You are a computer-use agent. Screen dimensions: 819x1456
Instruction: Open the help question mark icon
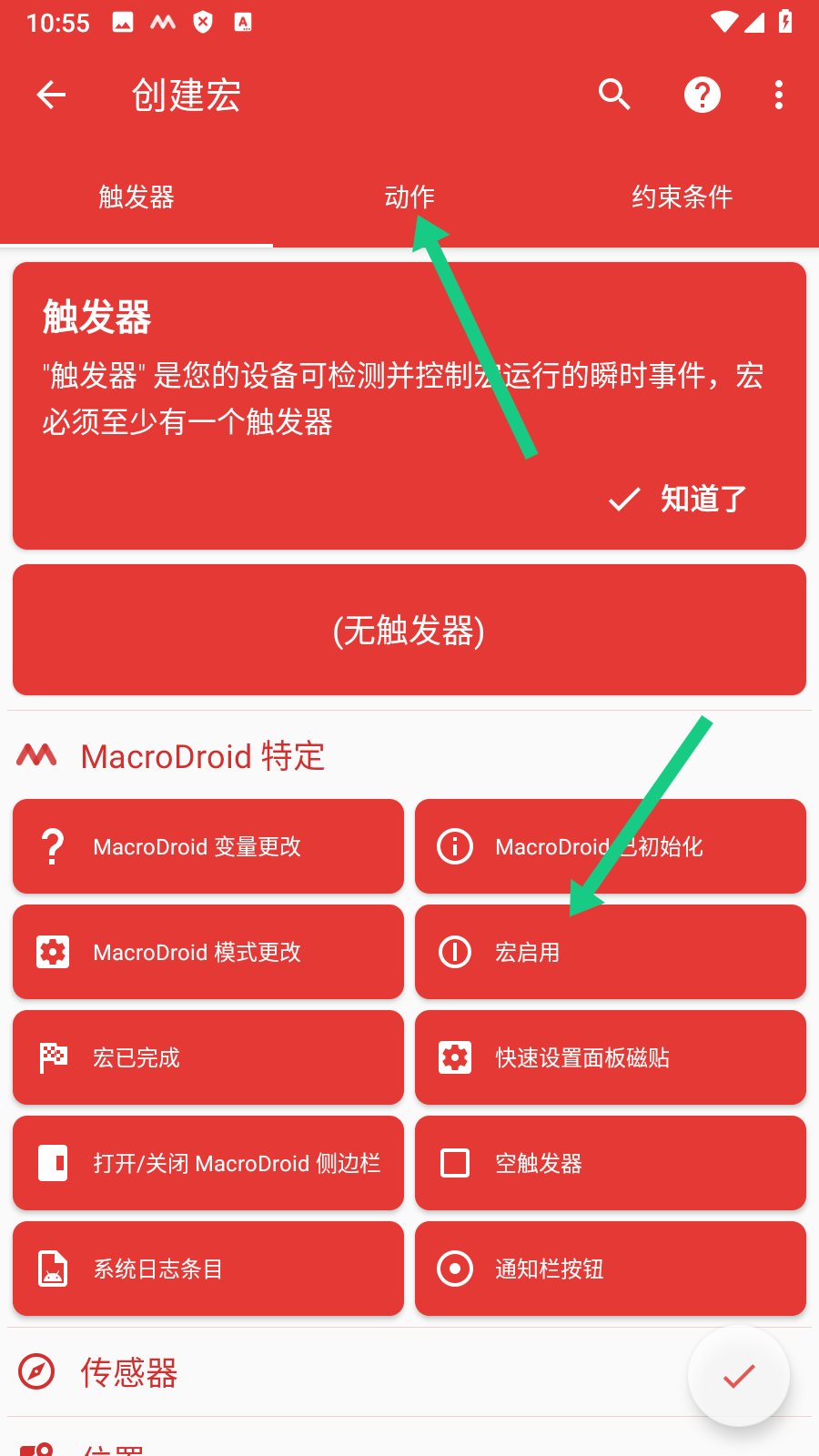702,95
